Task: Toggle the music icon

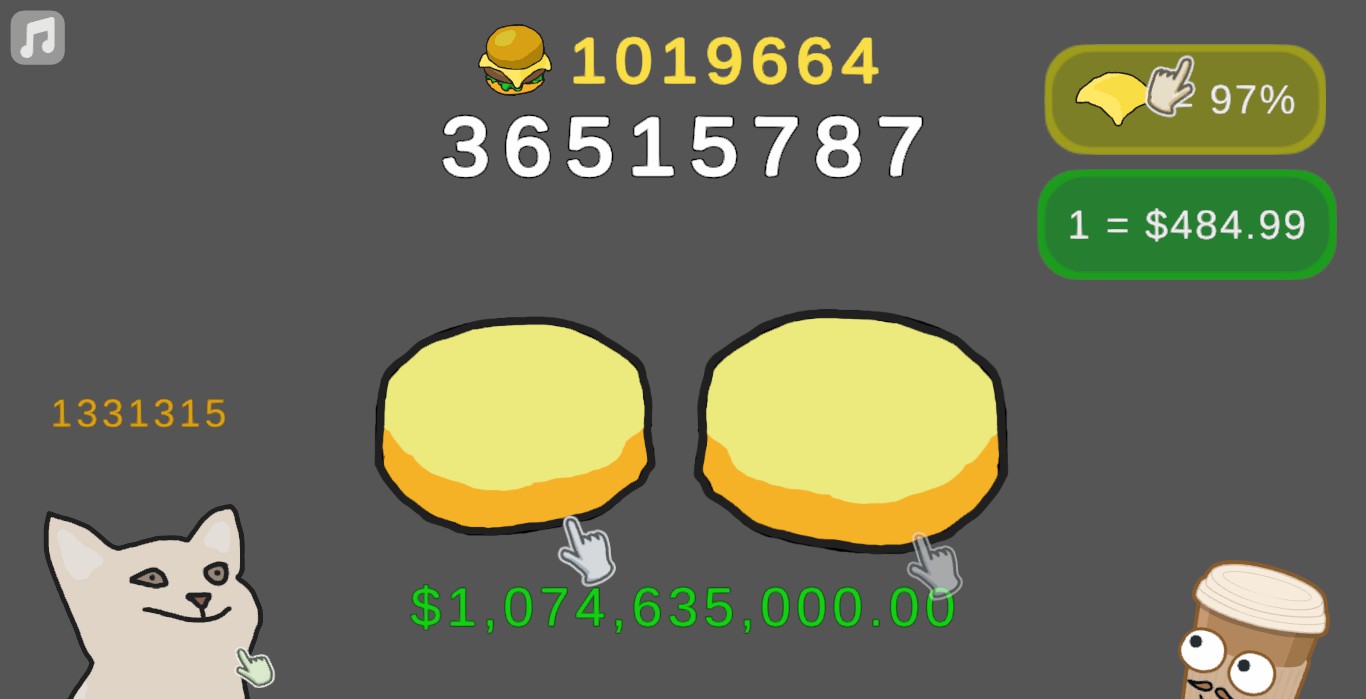Action: click(x=38, y=39)
